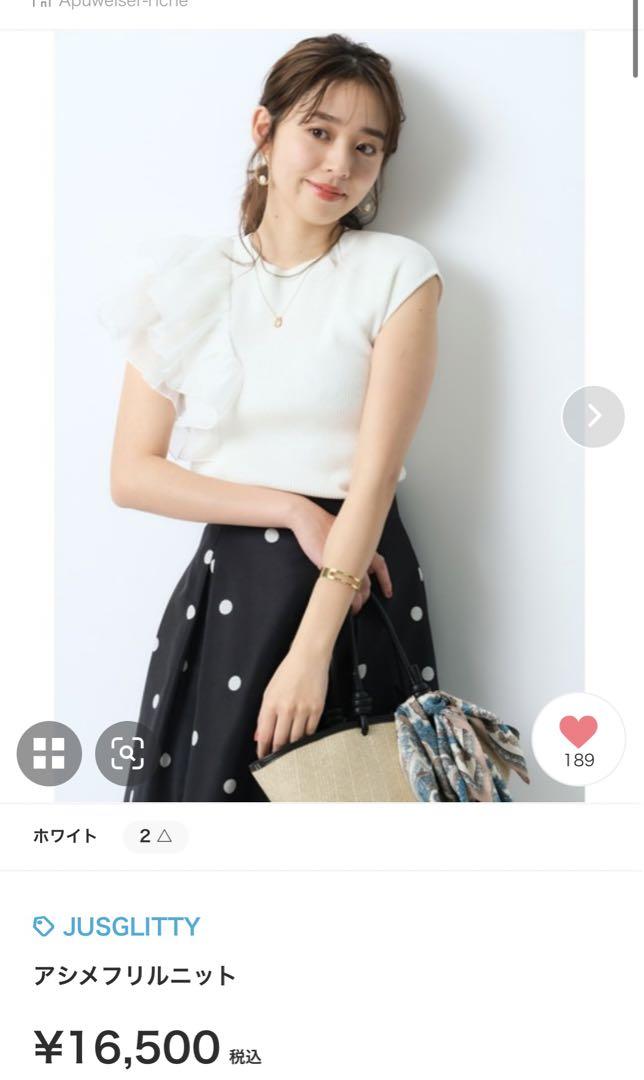Open the image search icon
Viewport: 644px width, 1080px height.
point(127,753)
